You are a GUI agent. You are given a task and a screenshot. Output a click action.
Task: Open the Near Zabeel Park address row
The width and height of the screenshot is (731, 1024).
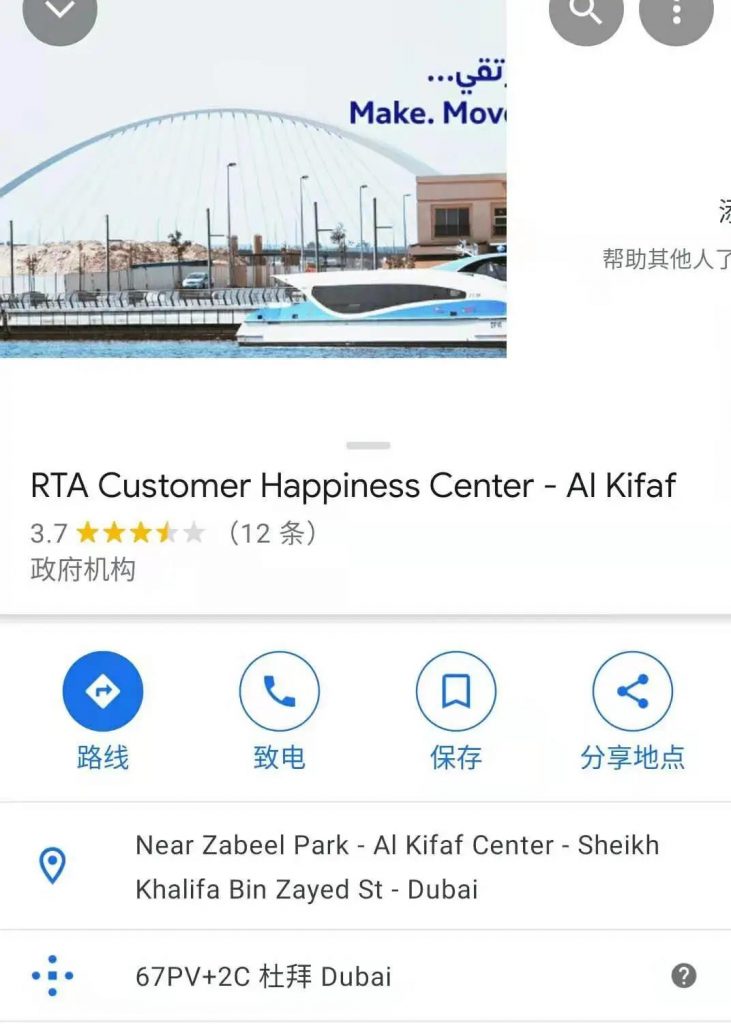tap(396, 867)
